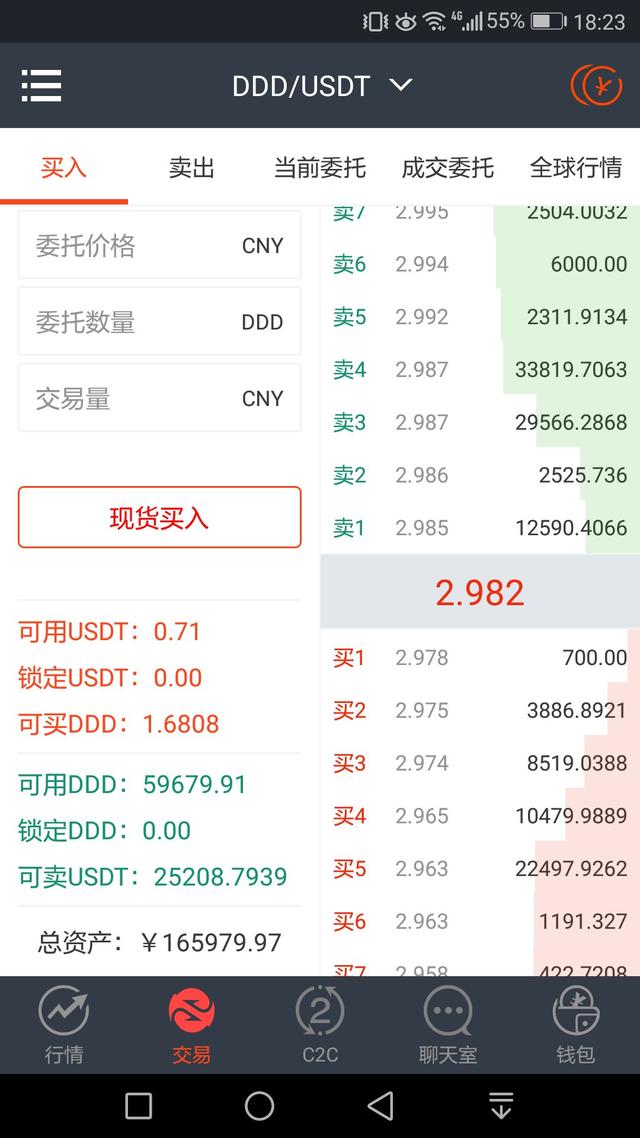Tap the system back button
This screenshot has width=640, height=1138.
pyautogui.click(x=380, y=1105)
